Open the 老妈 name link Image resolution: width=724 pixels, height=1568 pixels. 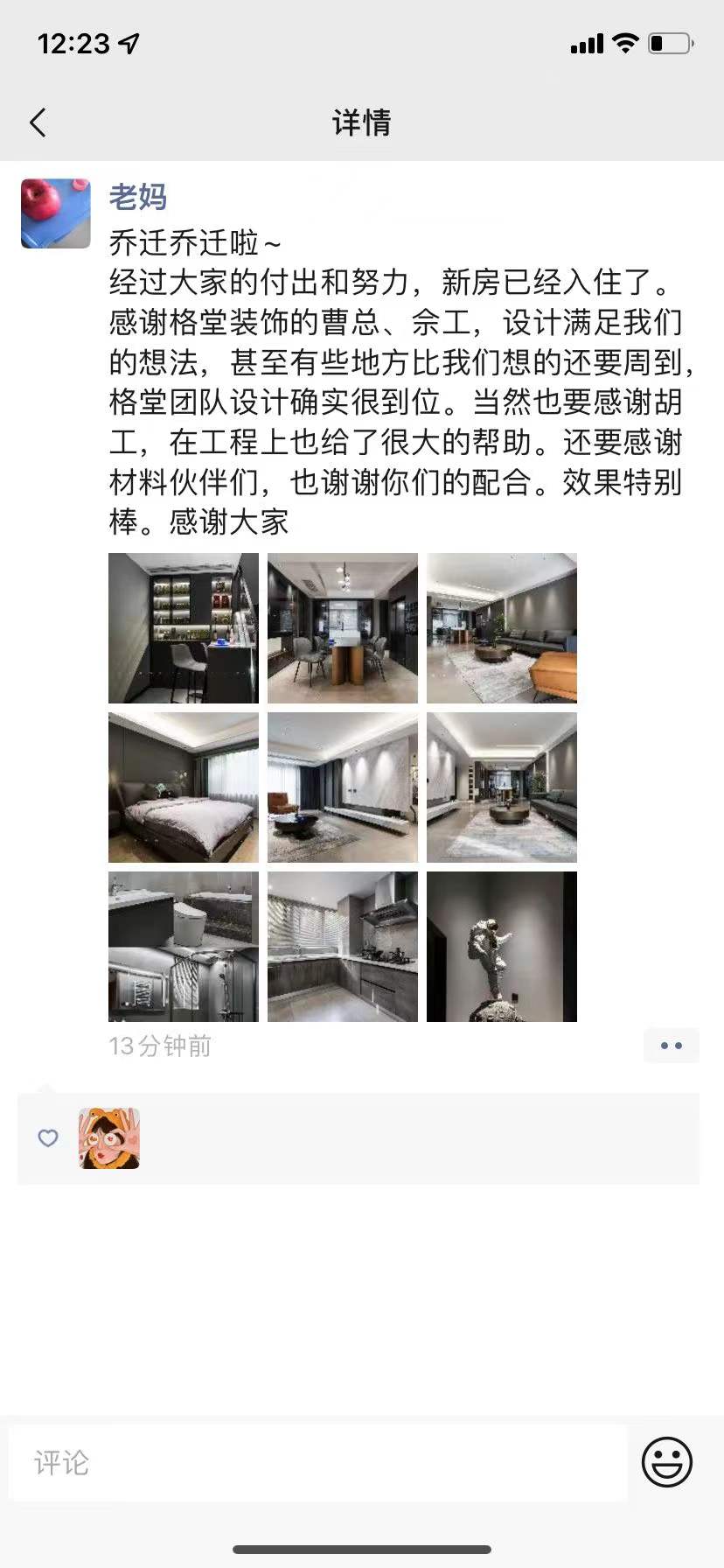(x=137, y=198)
